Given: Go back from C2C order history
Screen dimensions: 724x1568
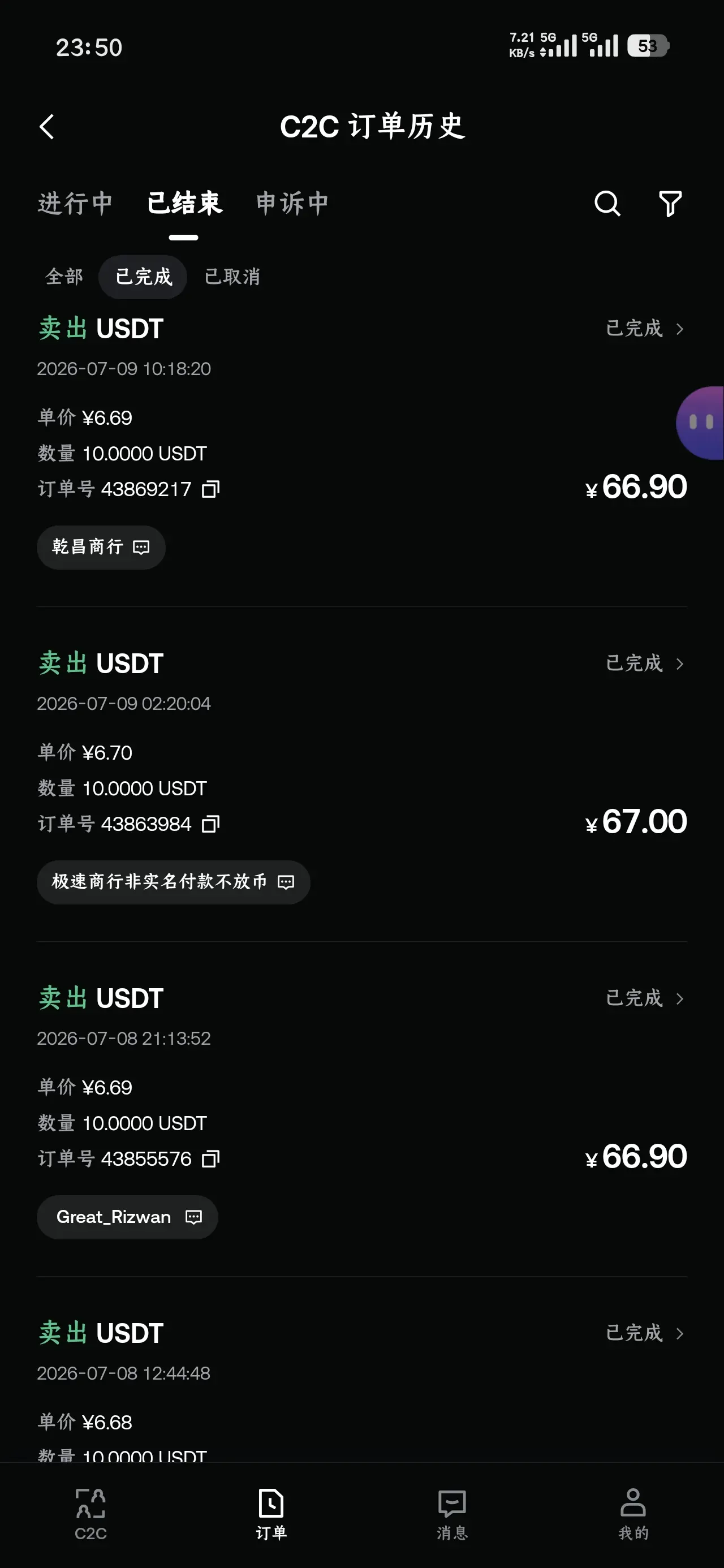Looking at the screenshot, I should 47,127.
